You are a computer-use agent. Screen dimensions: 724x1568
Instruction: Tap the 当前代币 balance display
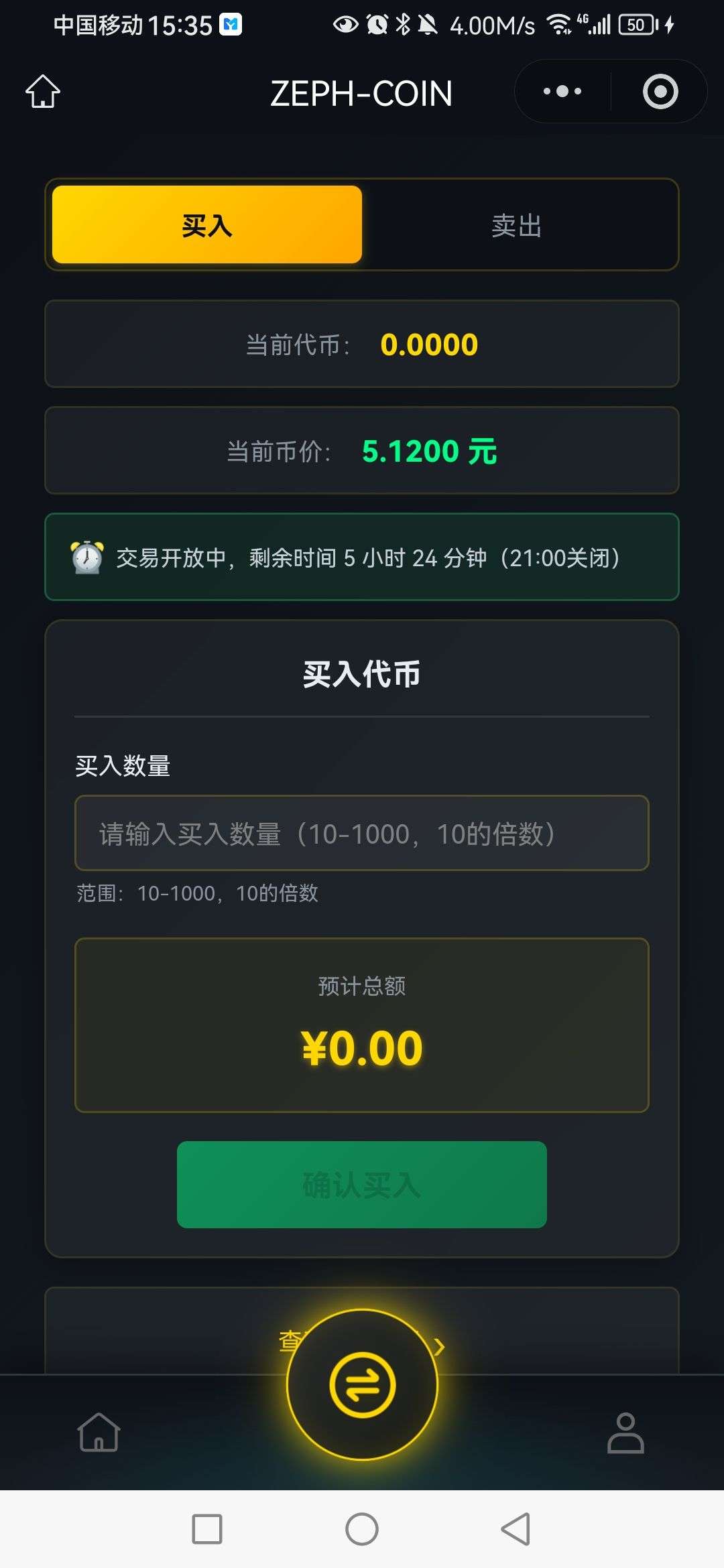[362, 344]
